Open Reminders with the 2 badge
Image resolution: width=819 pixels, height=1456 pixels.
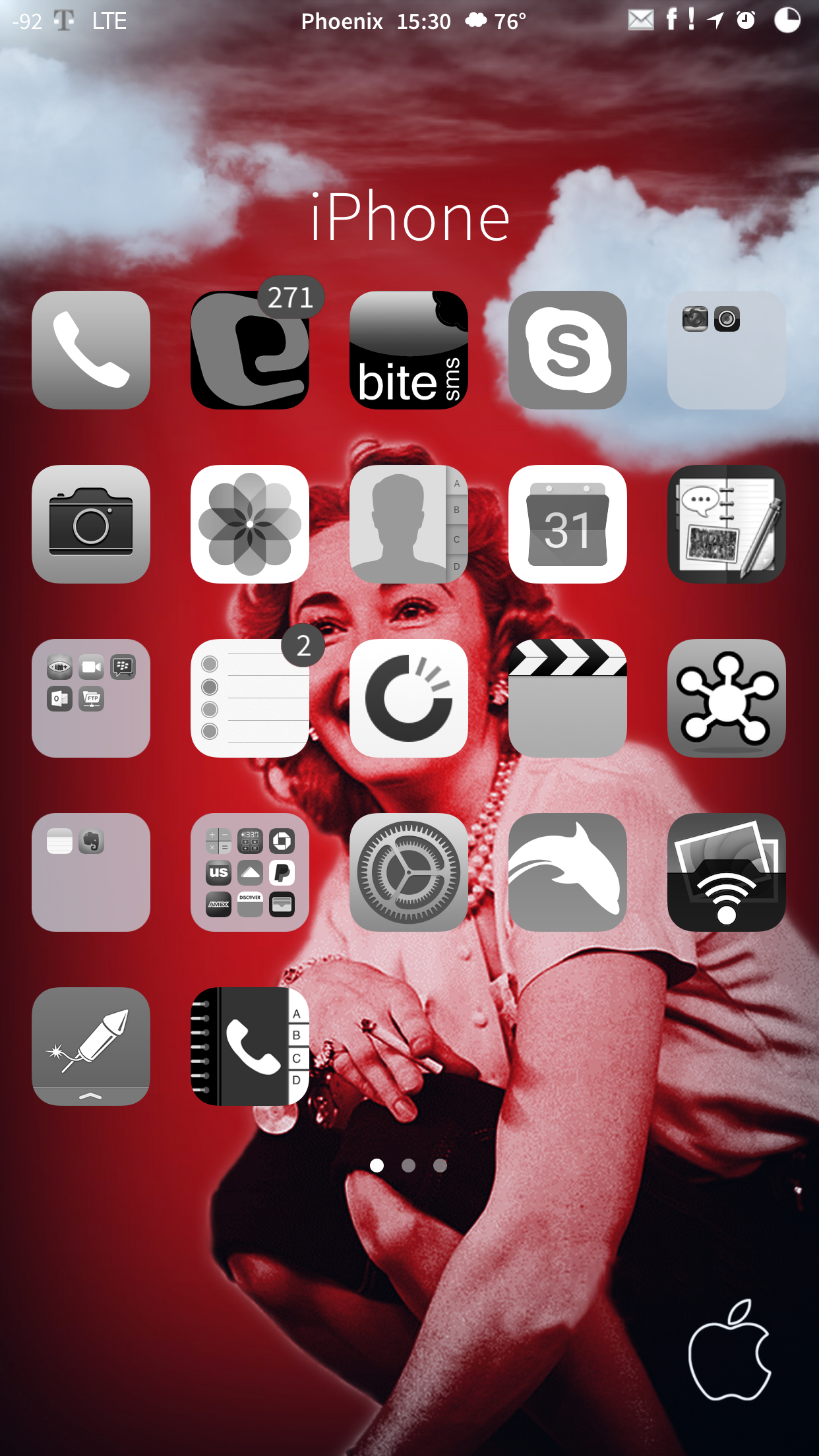coord(250,698)
